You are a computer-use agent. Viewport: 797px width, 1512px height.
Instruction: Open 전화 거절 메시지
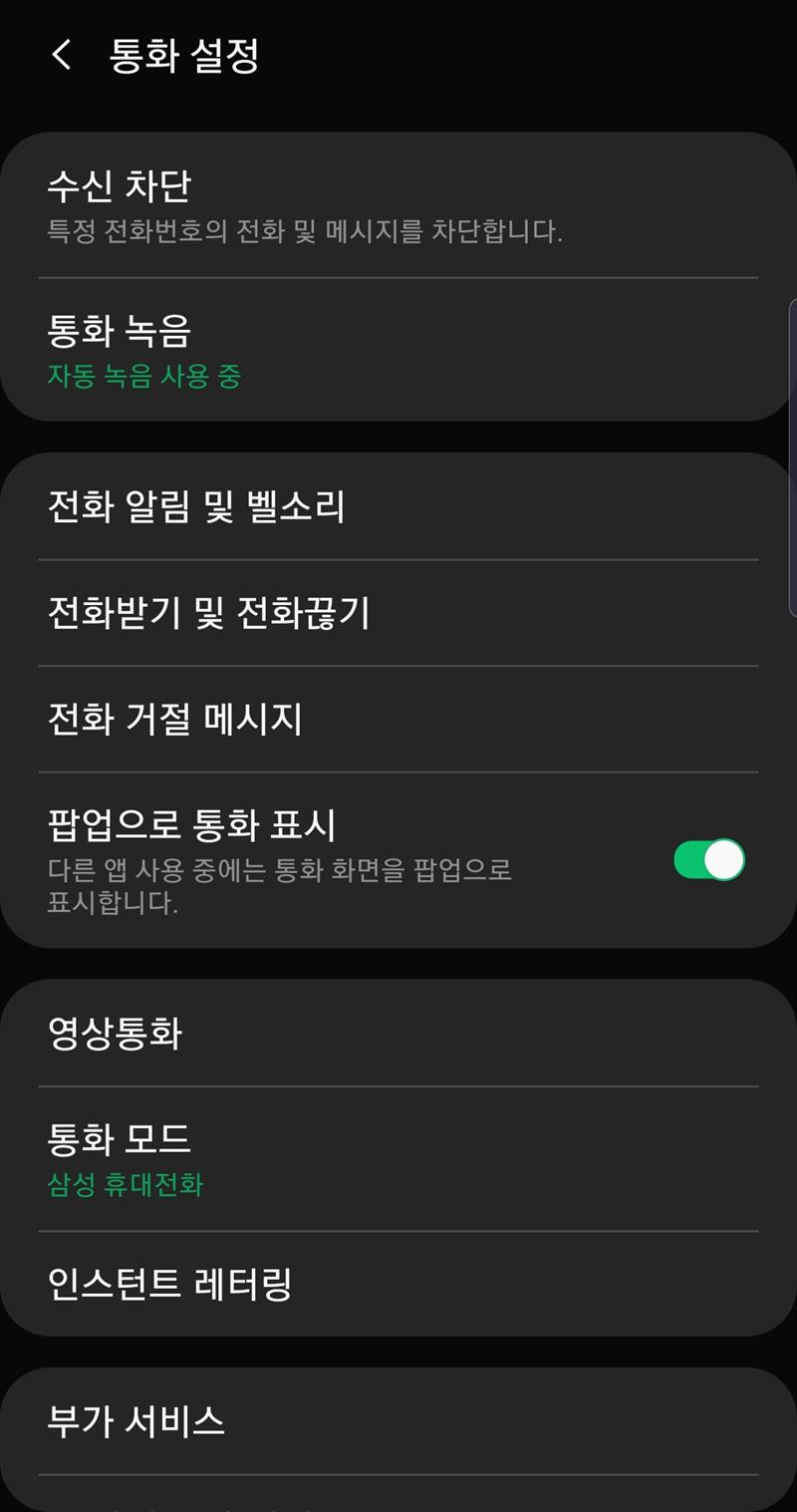(x=398, y=719)
